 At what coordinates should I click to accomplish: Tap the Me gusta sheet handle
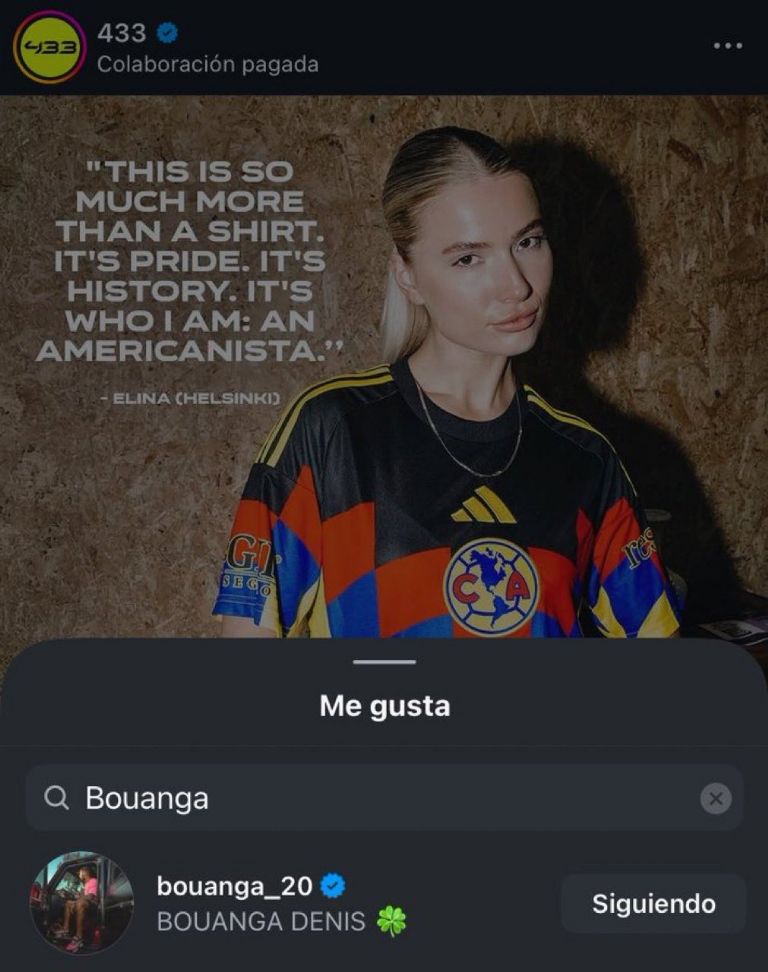(x=384, y=661)
